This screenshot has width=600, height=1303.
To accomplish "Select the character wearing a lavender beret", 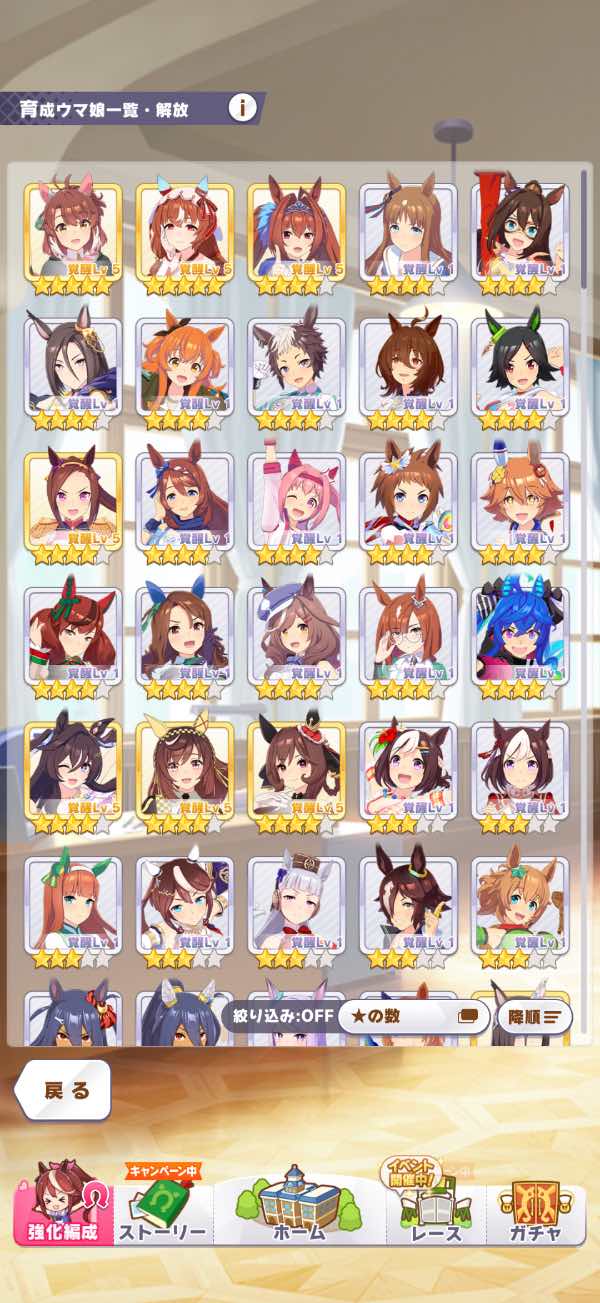I will (x=296, y=634).
